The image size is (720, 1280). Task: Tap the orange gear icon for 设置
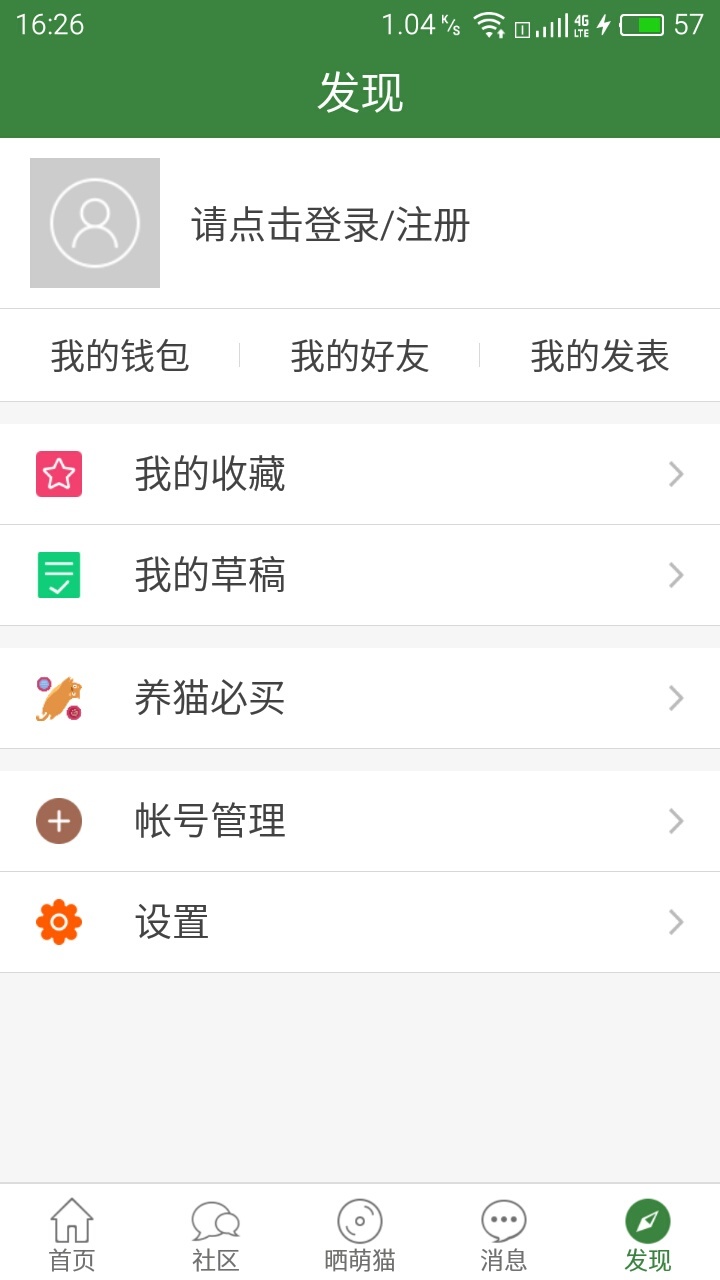(x=58, y=922)
